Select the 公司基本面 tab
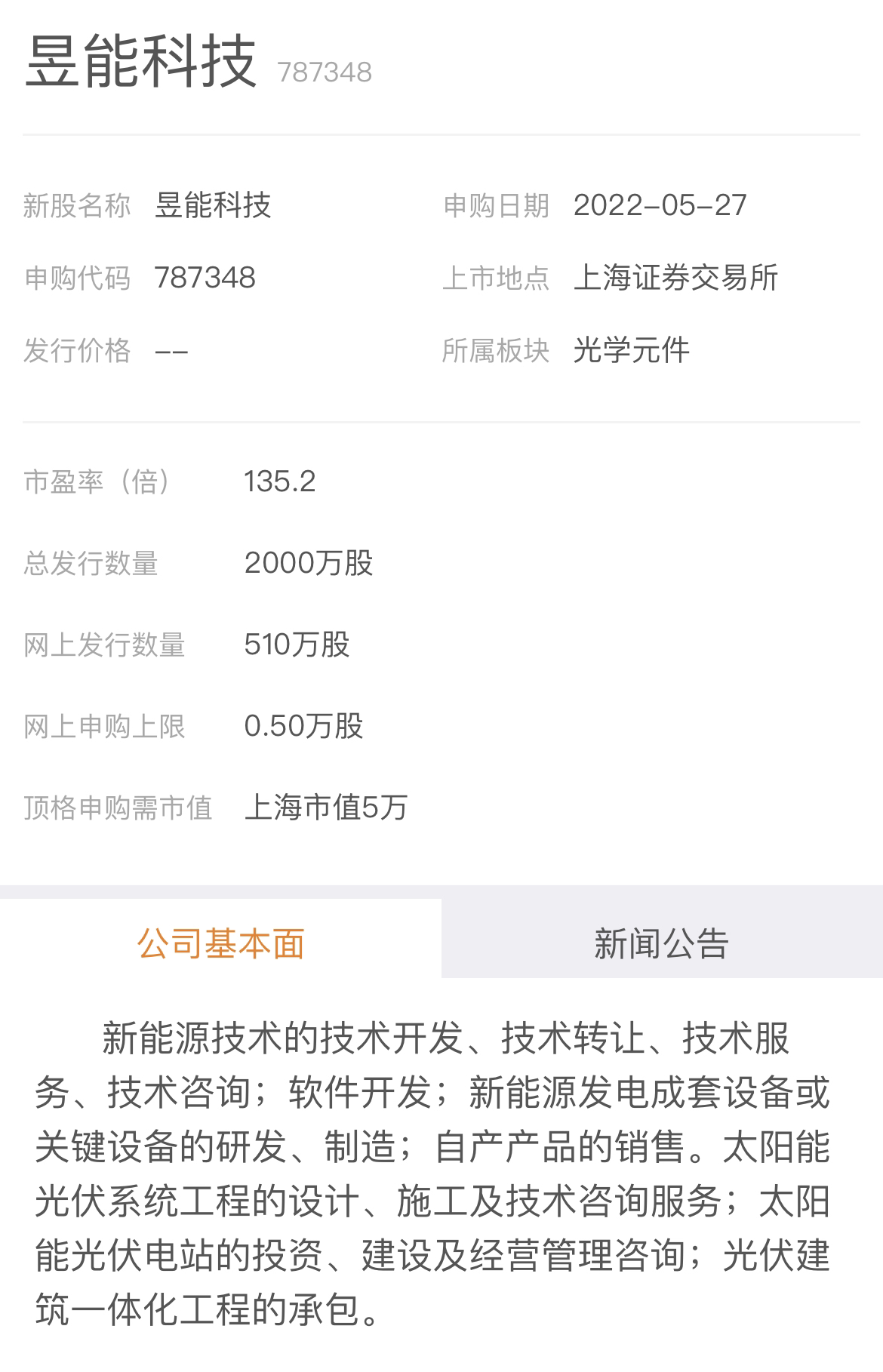 click(x=220, y=943)
